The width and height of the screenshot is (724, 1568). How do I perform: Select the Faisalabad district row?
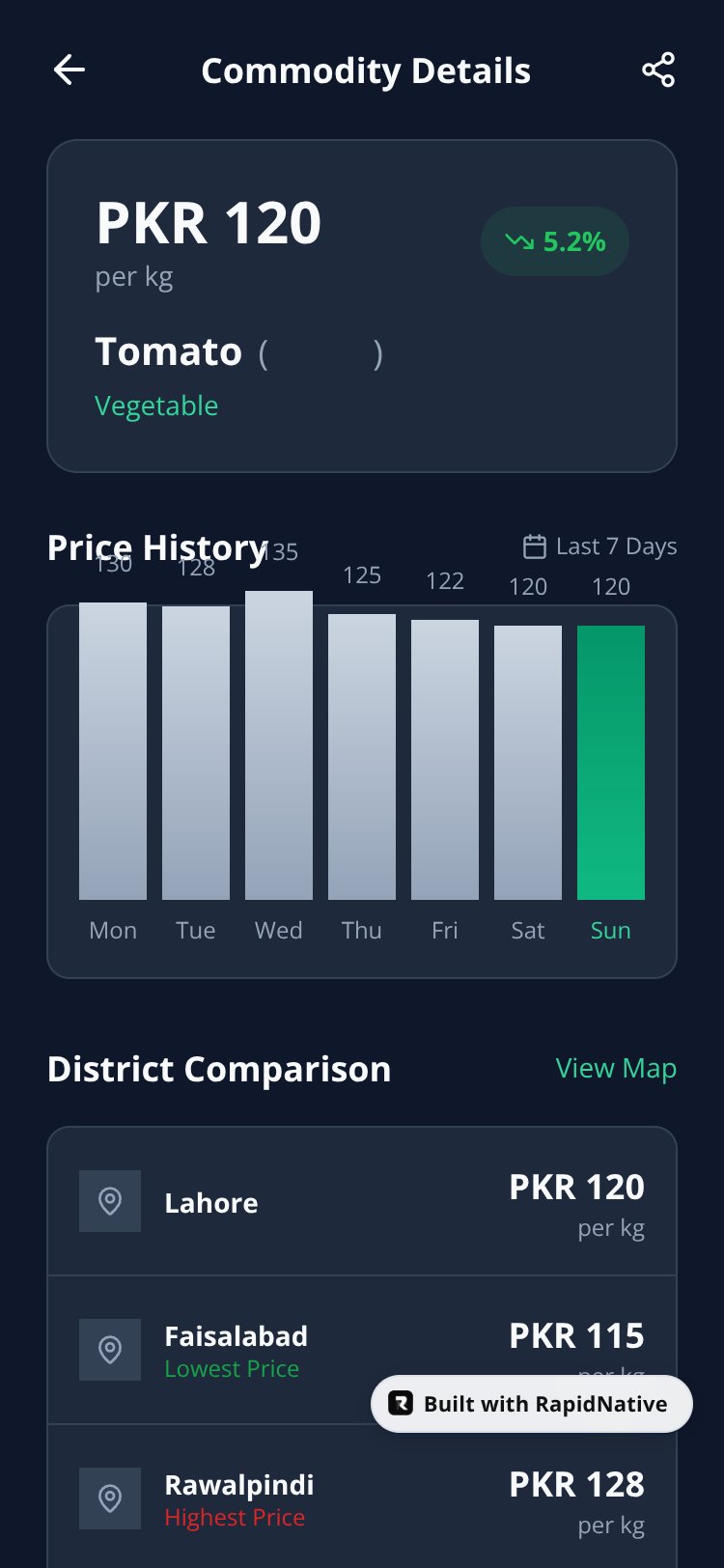point(362,1350)
